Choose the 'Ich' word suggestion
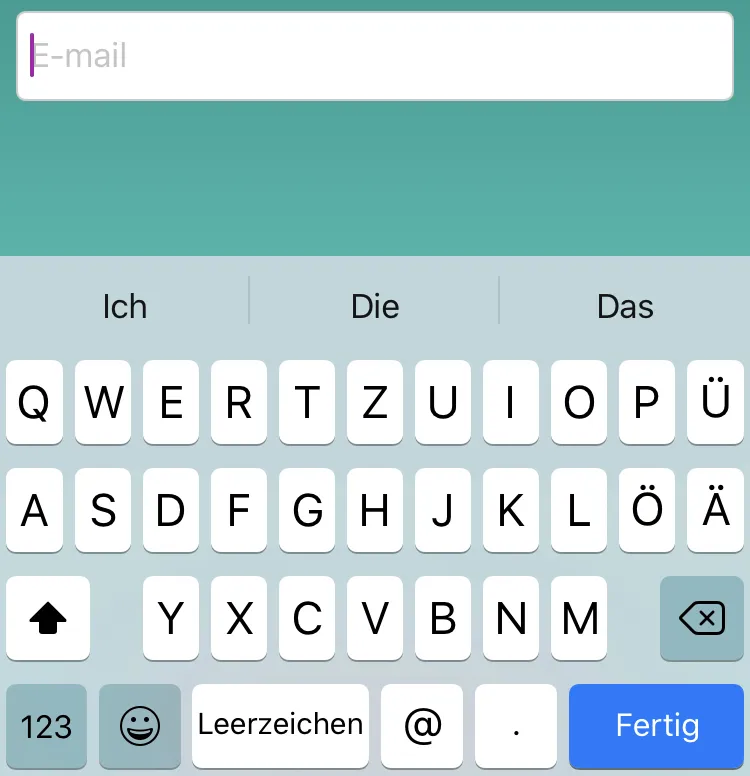 (124, 306)
